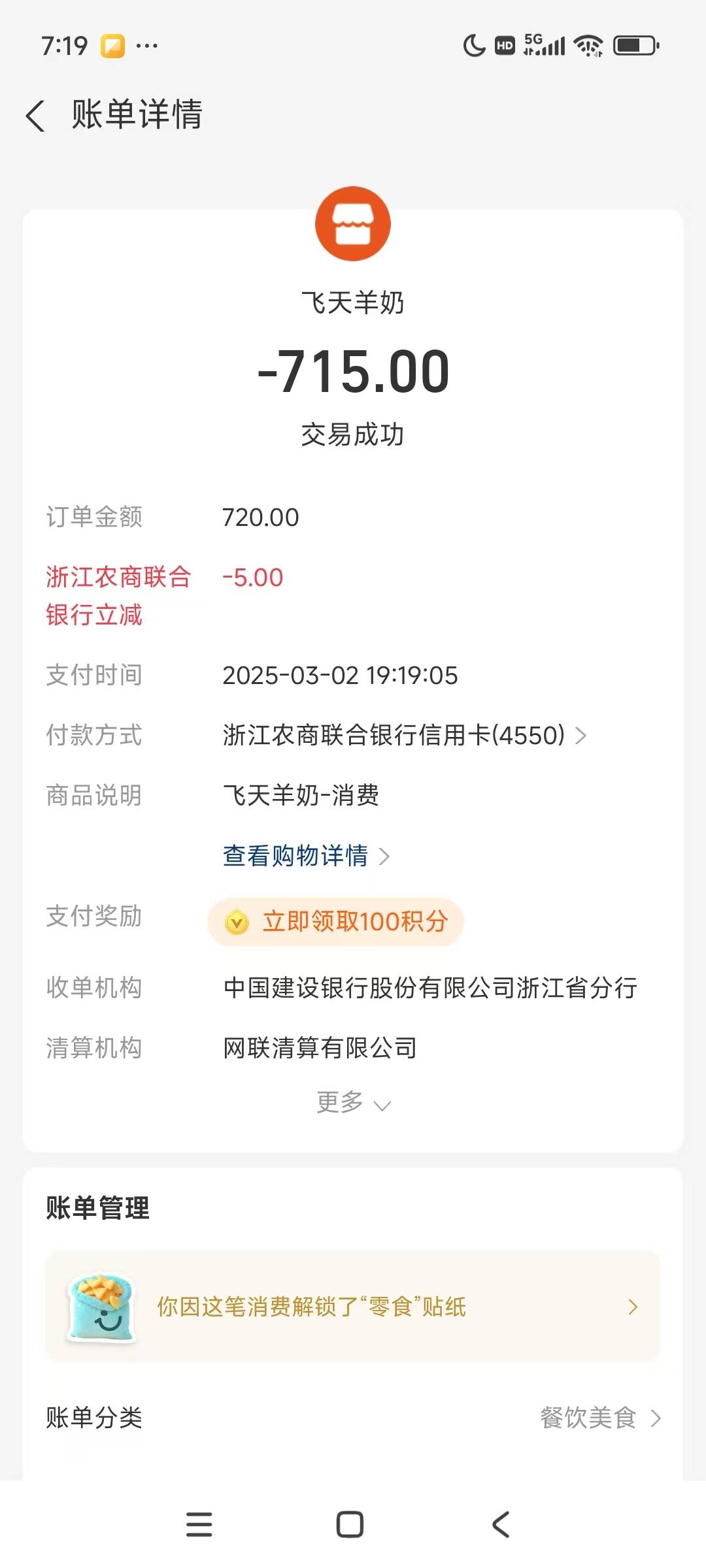
Task: Open system recent apps menu
Action: click(199, 1525)
